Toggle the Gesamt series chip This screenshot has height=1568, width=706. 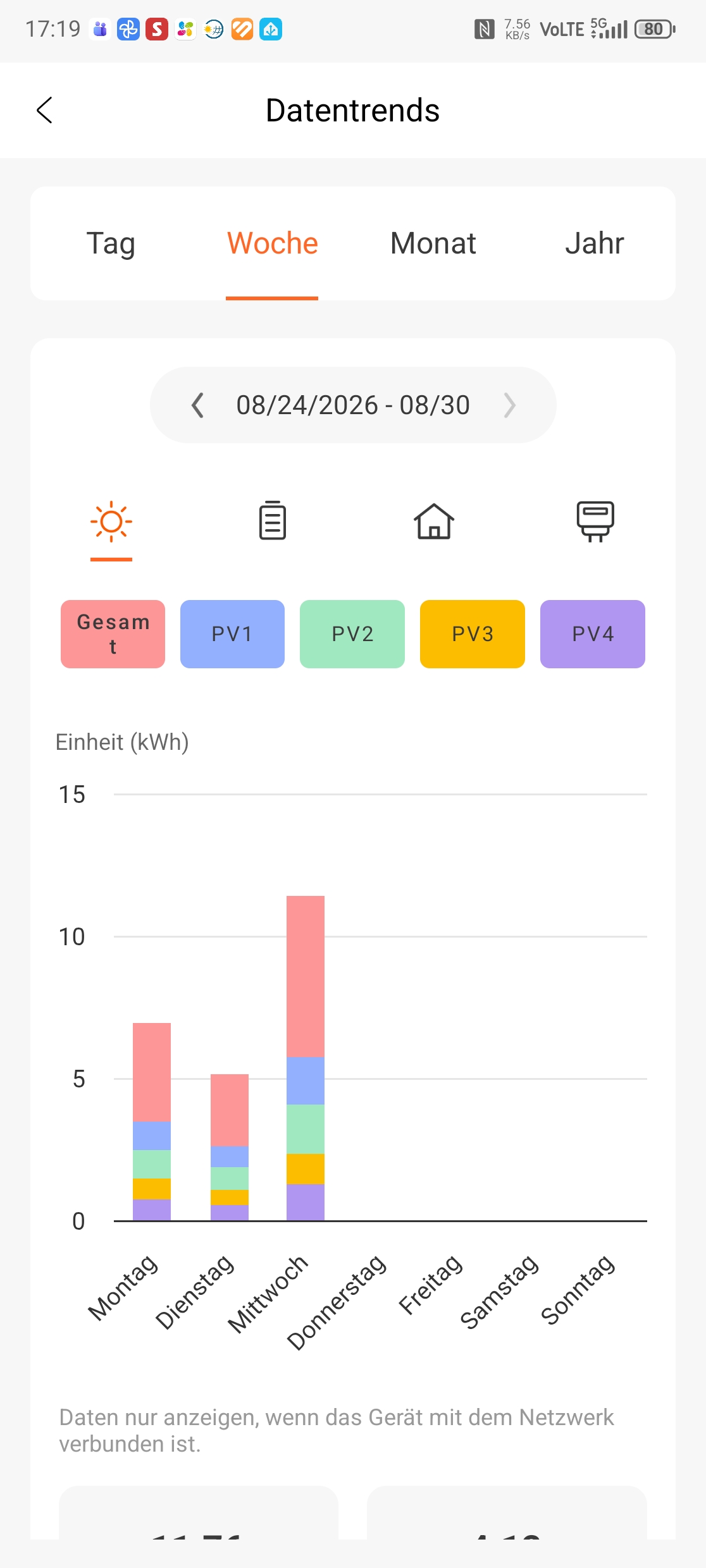113,634
